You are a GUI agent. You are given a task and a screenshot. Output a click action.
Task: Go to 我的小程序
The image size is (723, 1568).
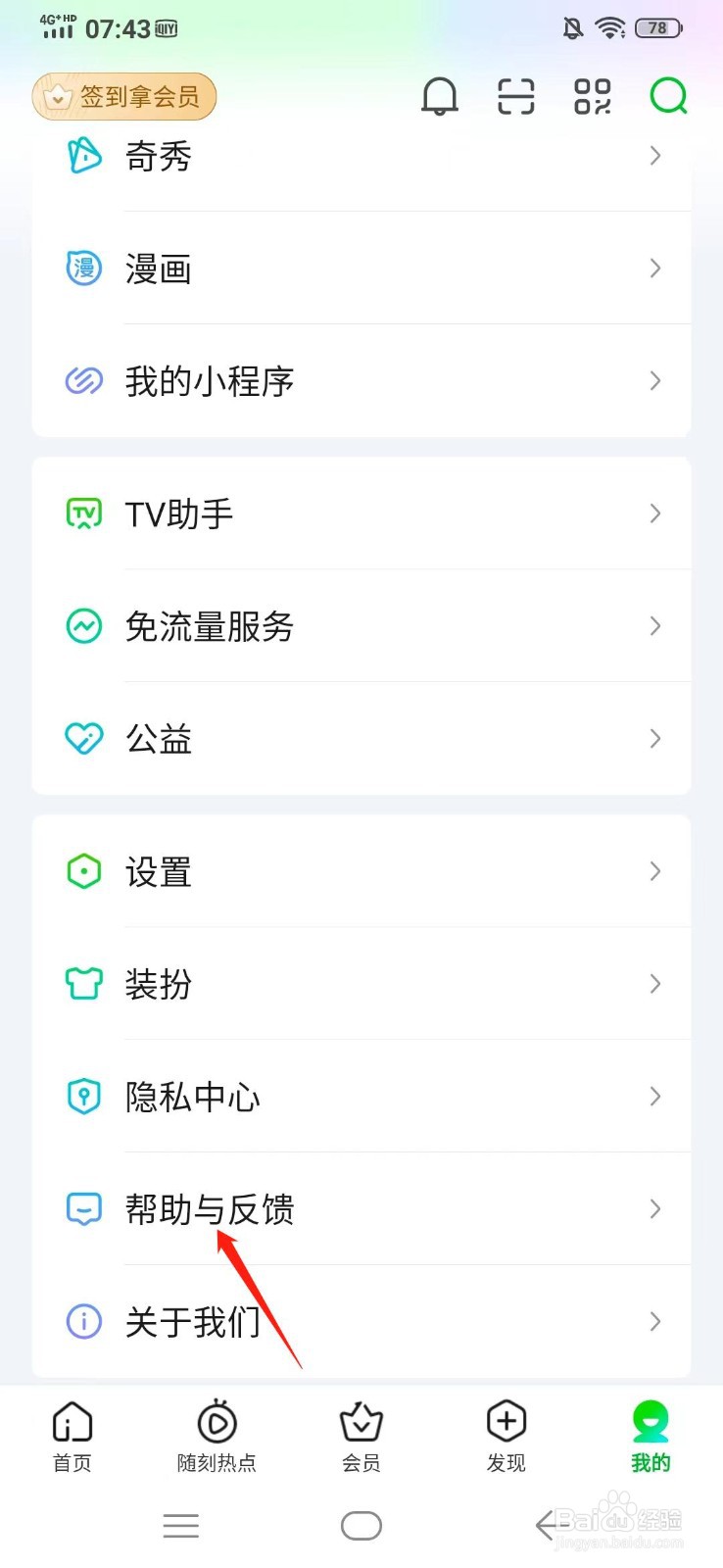tap(361, 381)
